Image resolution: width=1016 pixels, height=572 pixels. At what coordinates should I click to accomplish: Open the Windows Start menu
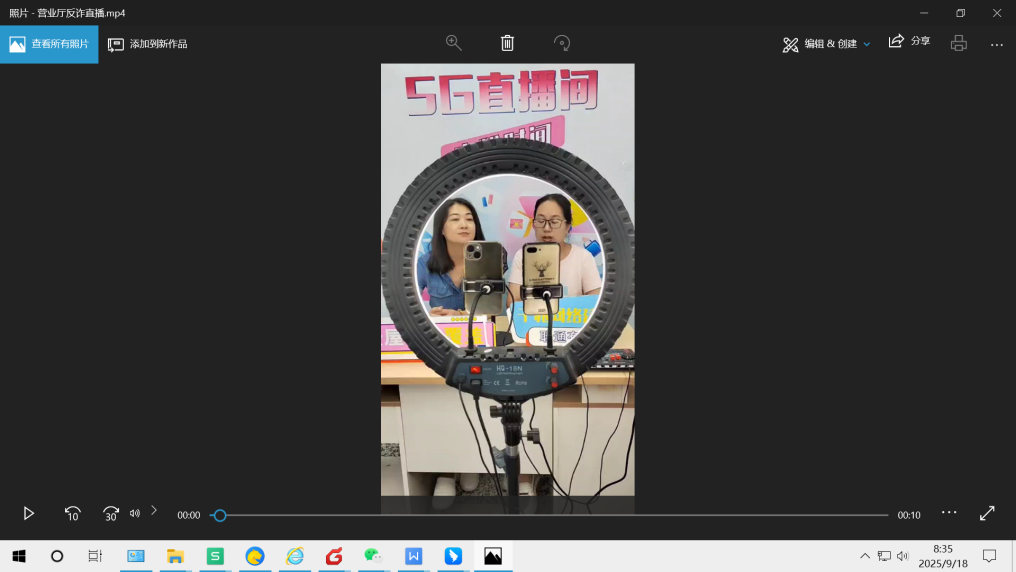point(18,556)
